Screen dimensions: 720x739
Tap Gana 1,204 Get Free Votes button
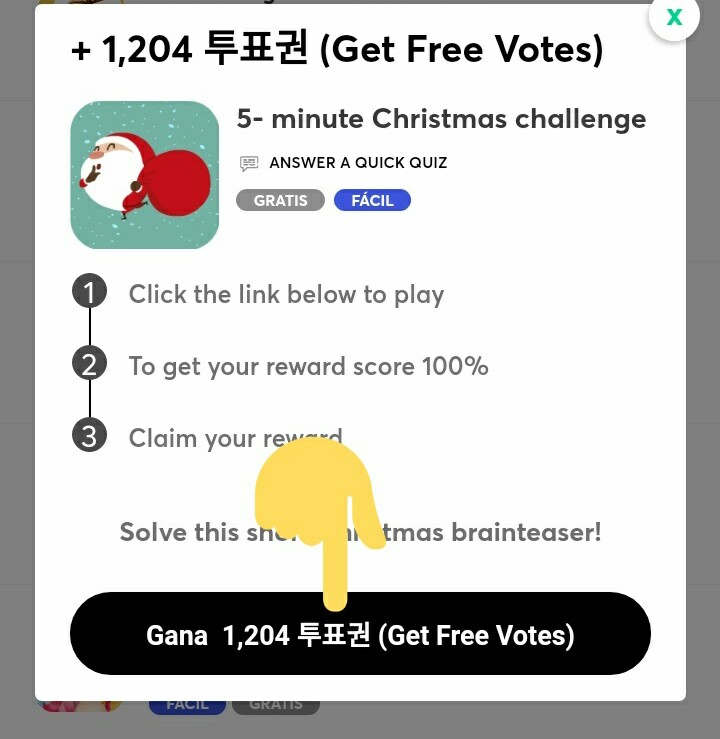click(x=360, y=635)
